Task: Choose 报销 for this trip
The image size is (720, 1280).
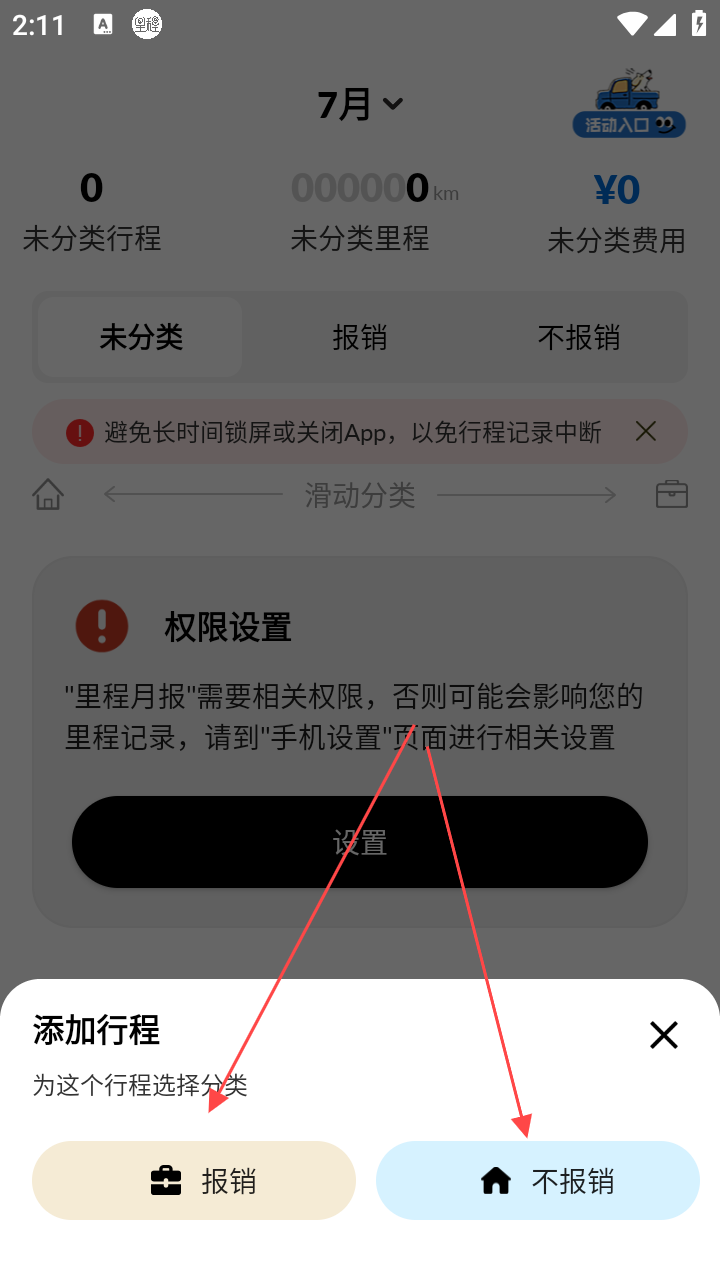Action: pyautogui.click(x=194, y=1181)
